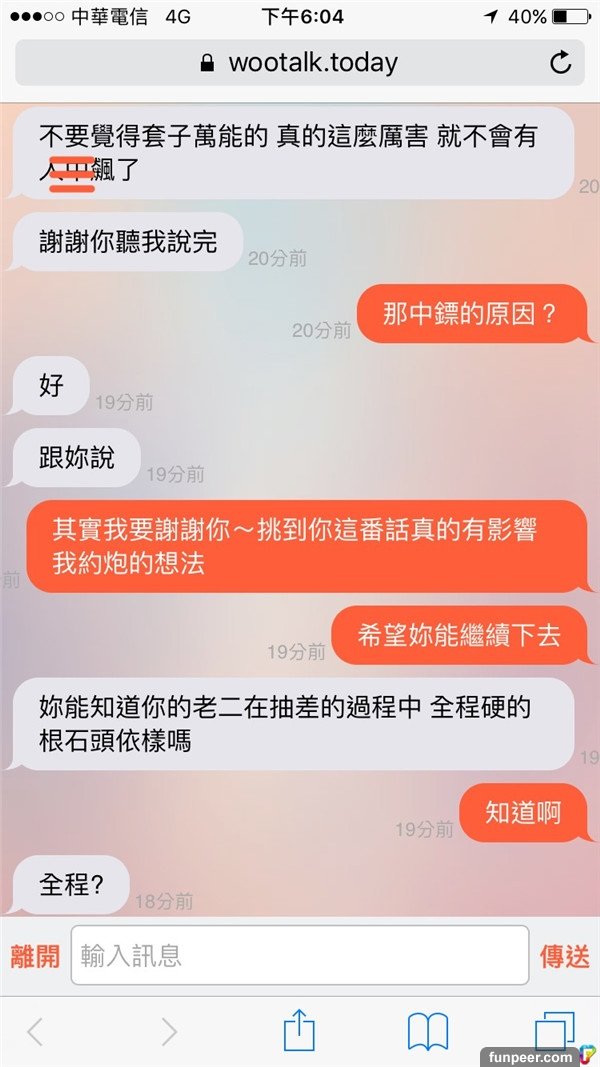Go forward to the next page

click(x=168, y=1031)
